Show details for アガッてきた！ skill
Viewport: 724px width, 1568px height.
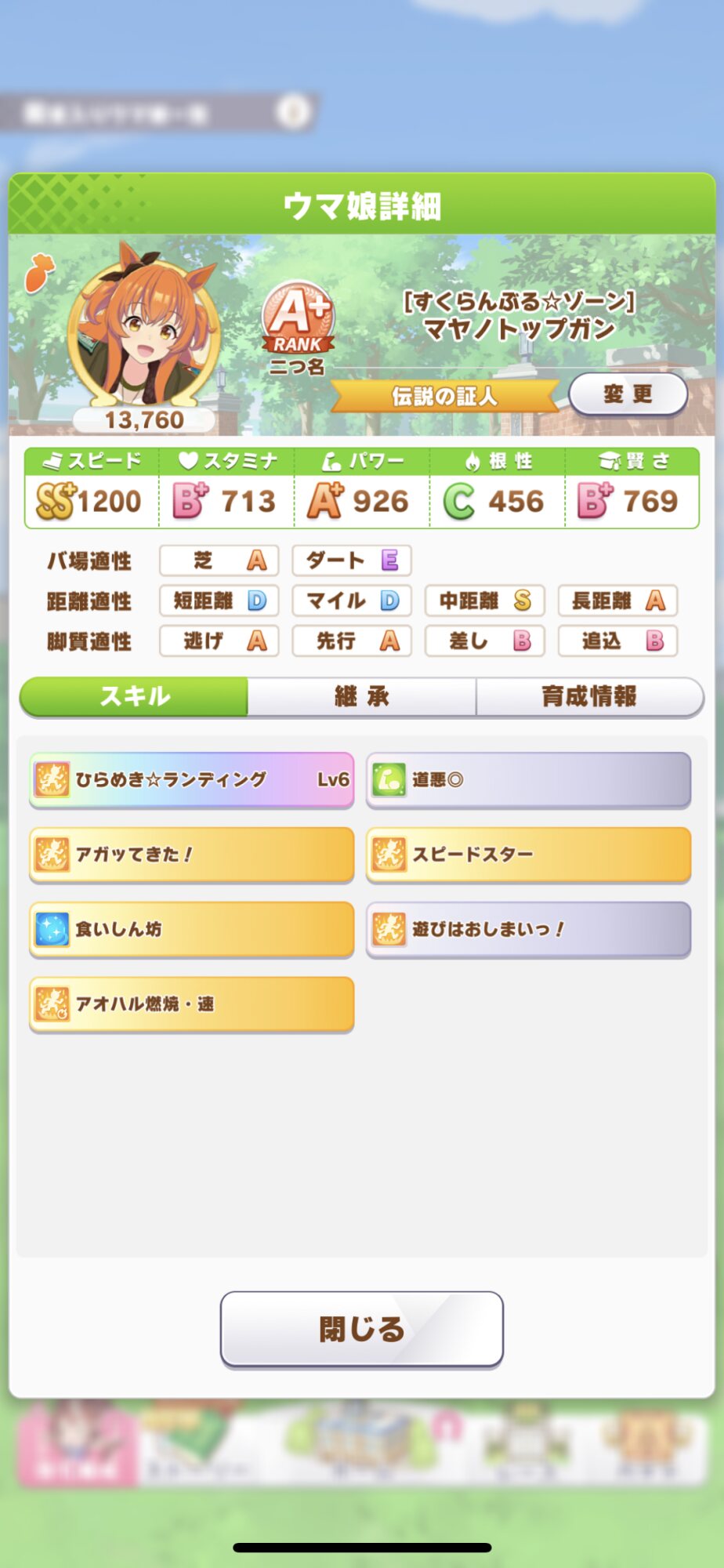click(191, 854)
